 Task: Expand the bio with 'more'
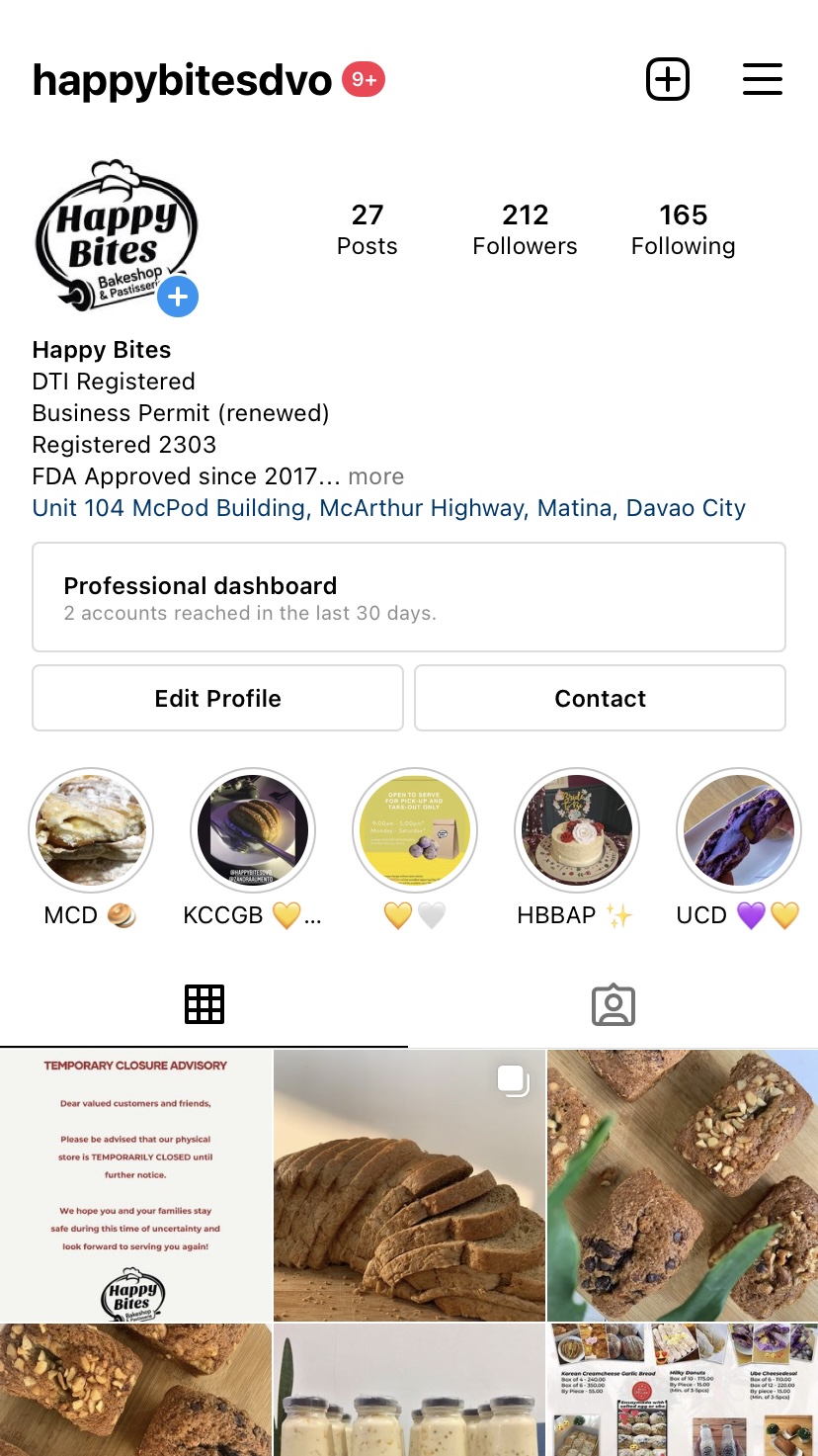click(375, 476)
